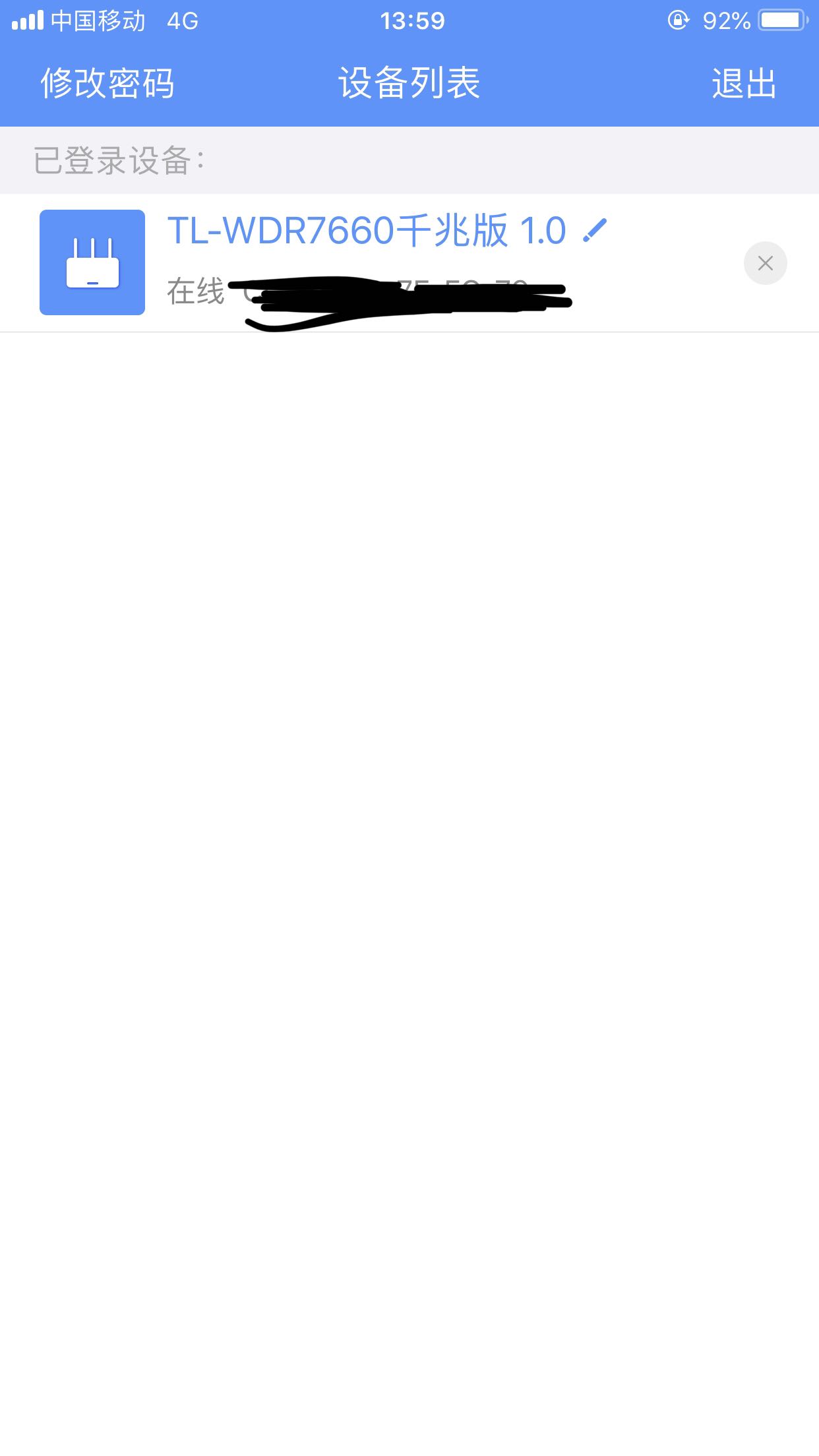
Task: Tap 修改密码 to change the password
Action: click(x=107, y=84)
